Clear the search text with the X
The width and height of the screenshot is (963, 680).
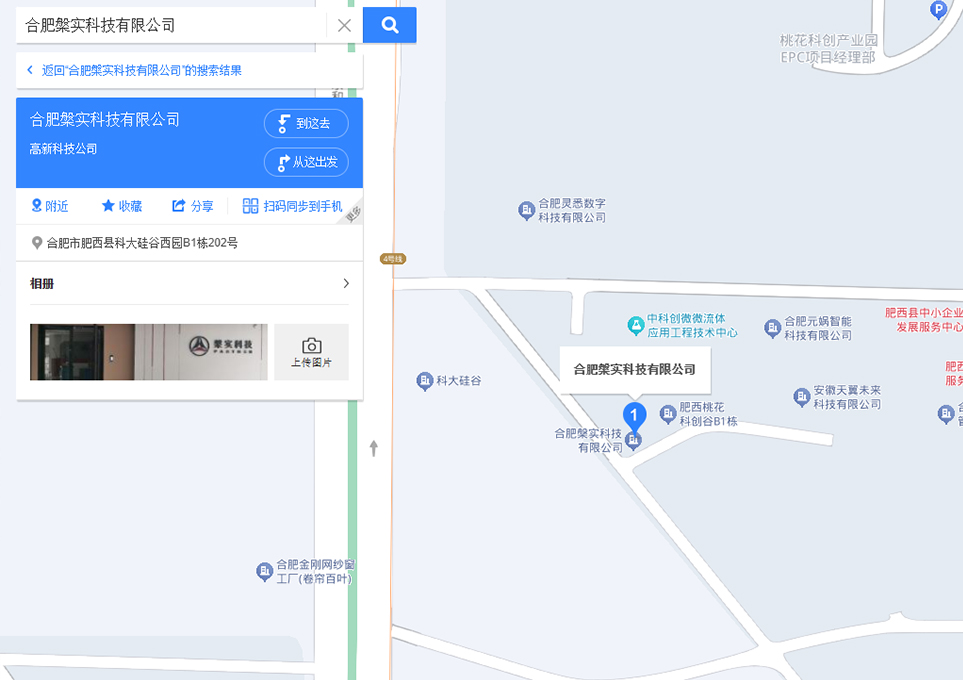click(x=344, y=26)
